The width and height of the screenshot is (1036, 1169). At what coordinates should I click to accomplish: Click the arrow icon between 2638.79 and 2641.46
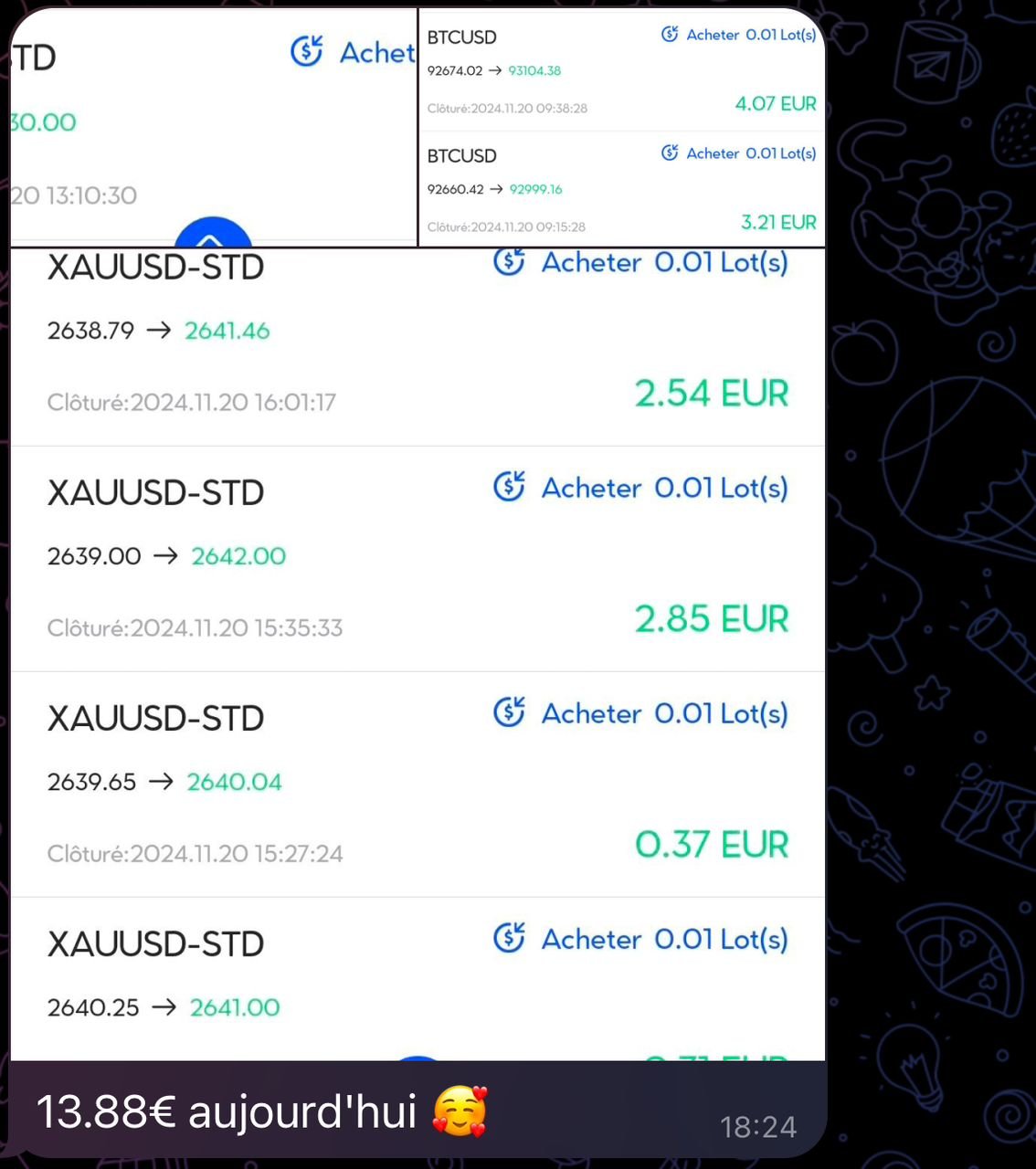coord(161,331)
